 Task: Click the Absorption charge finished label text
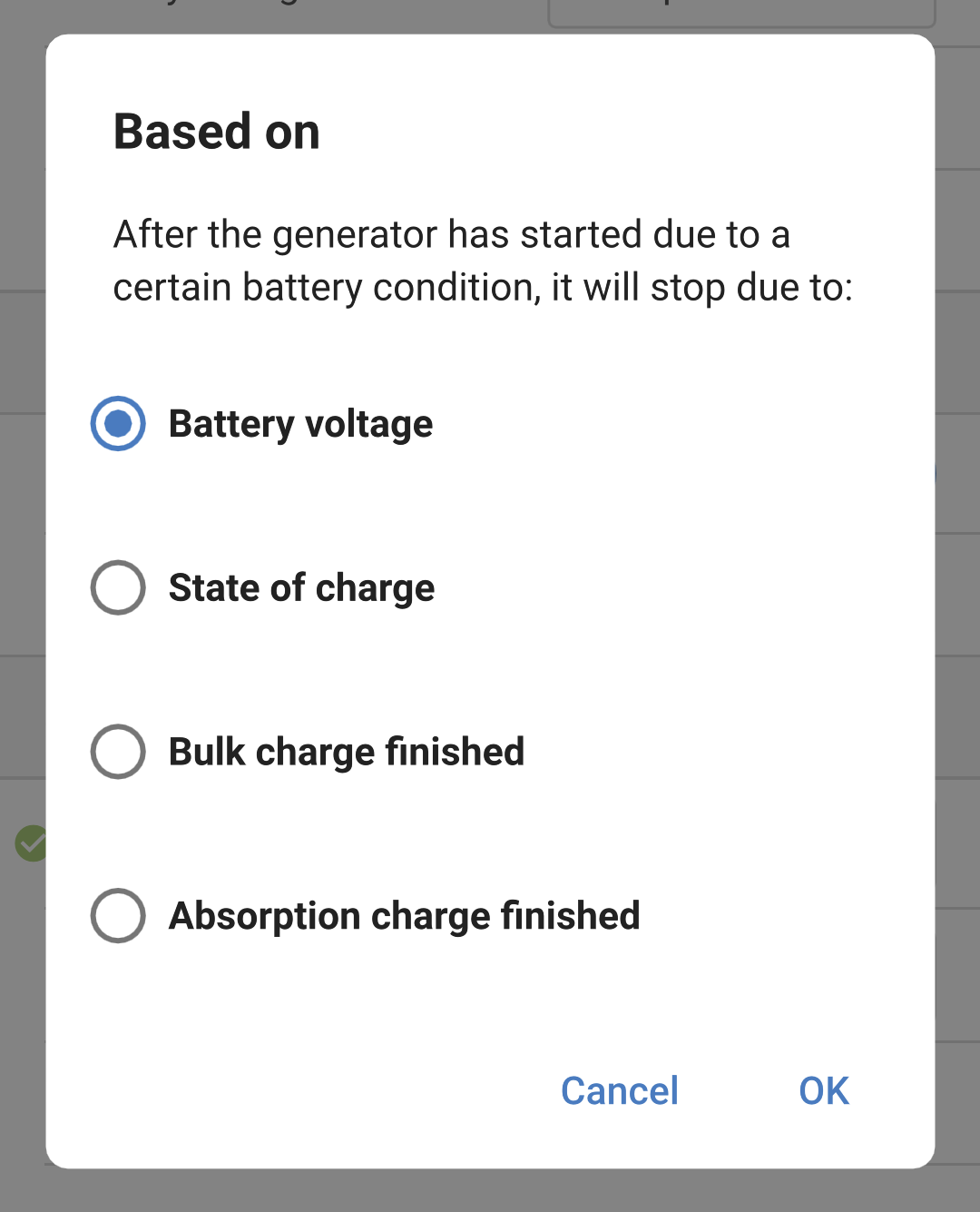click(x=403, y=915)
